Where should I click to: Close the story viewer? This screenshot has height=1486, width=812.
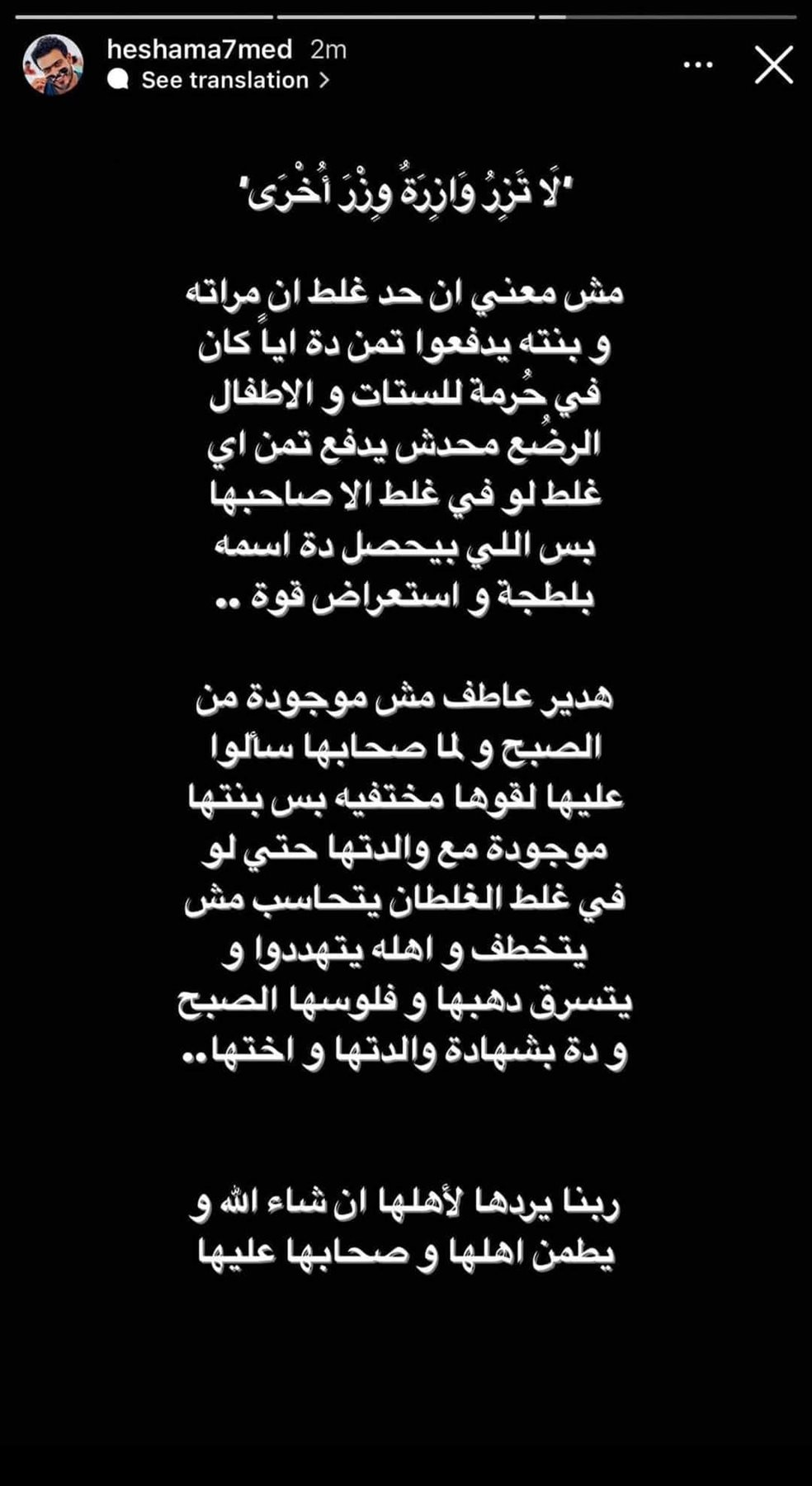[773, 65]
